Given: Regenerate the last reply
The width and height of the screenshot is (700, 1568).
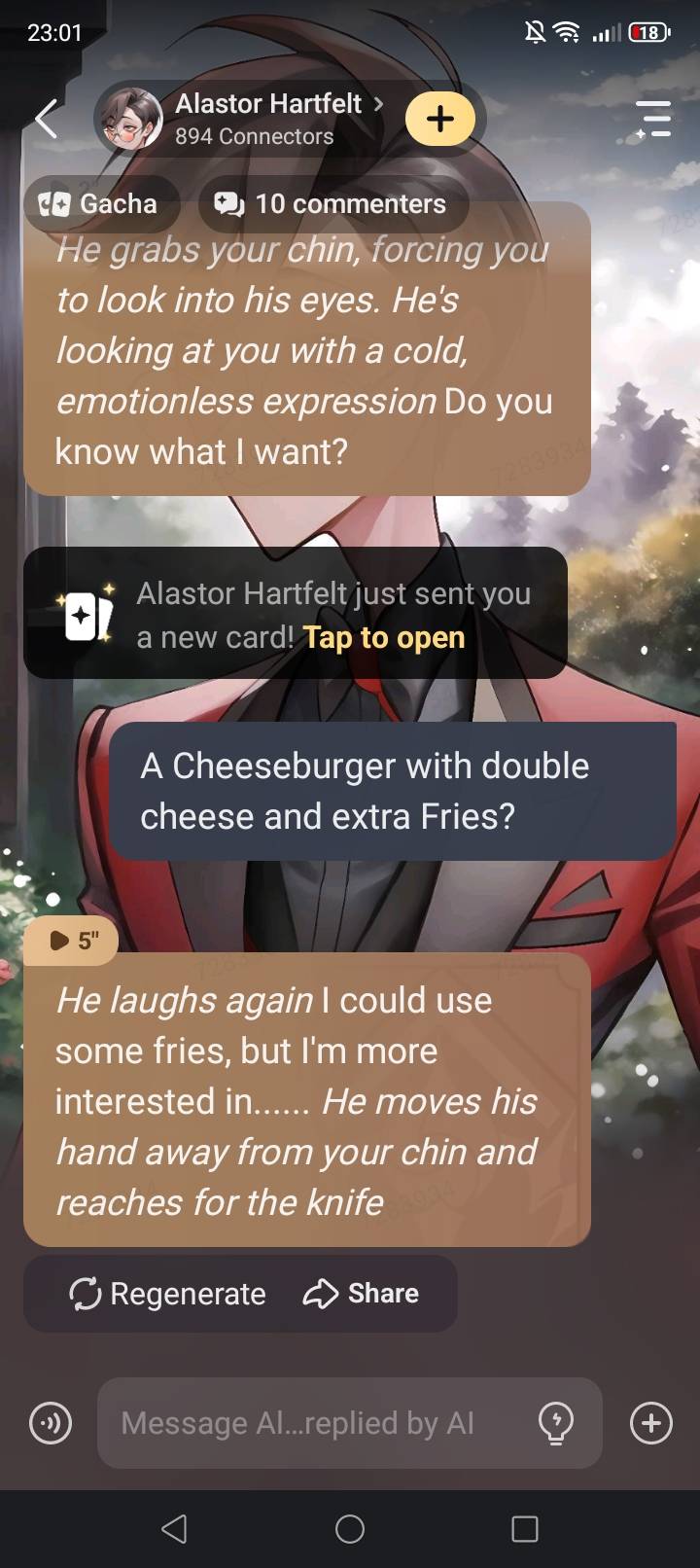Looking at the screenshot, I should coord(167,1294).
